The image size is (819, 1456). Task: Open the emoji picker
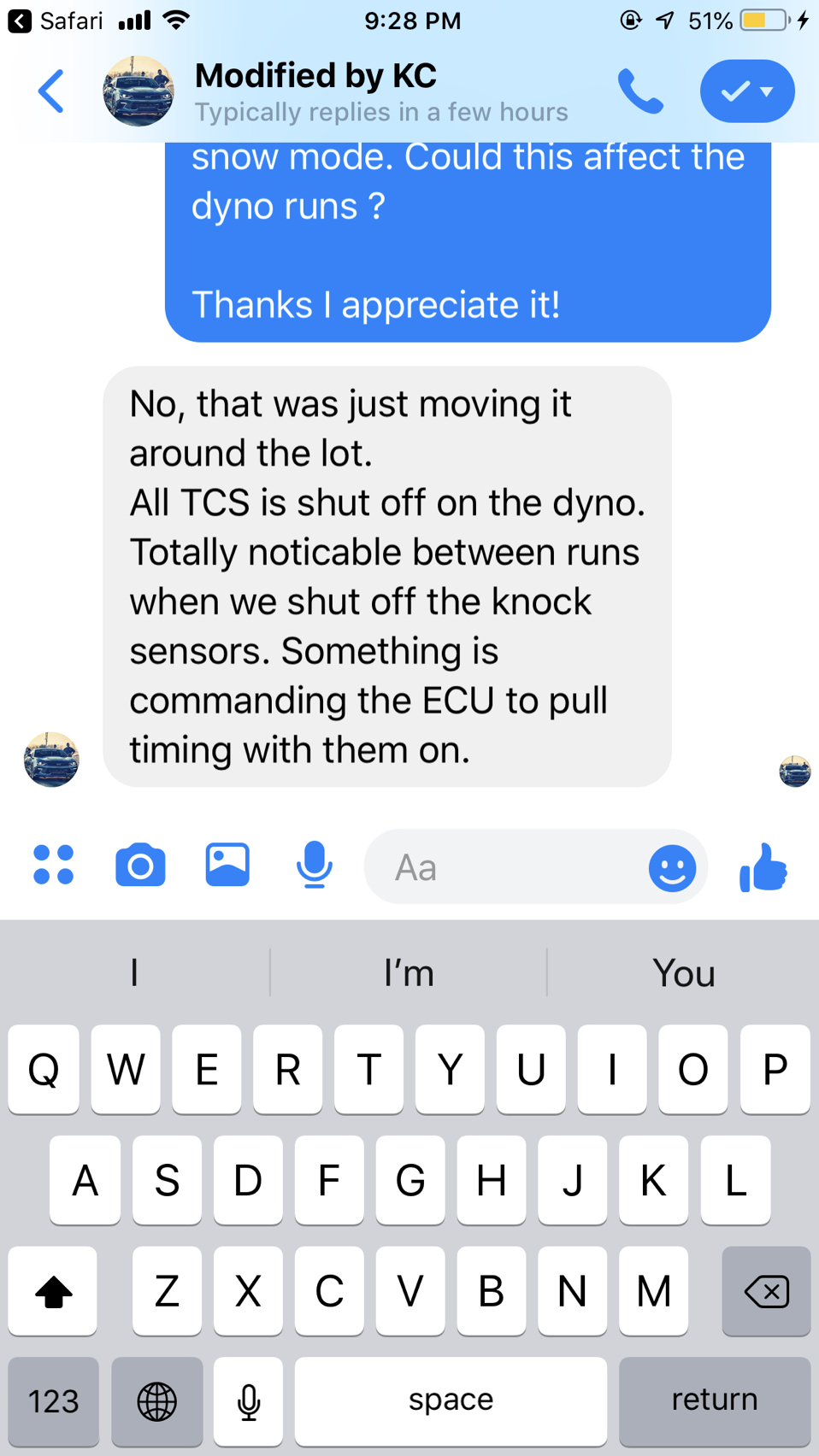click(672, 868)
